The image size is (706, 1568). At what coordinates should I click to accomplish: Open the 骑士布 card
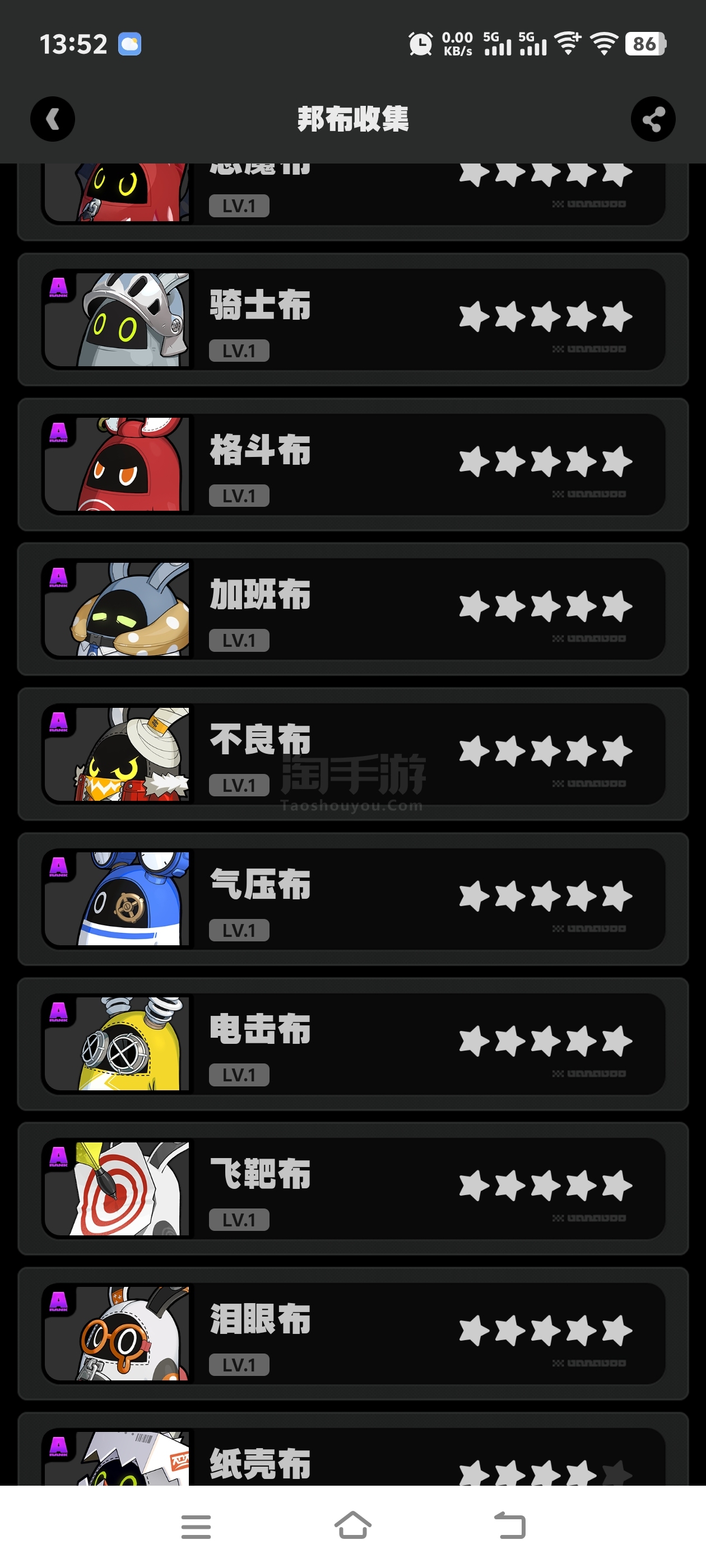click(352, 320)
